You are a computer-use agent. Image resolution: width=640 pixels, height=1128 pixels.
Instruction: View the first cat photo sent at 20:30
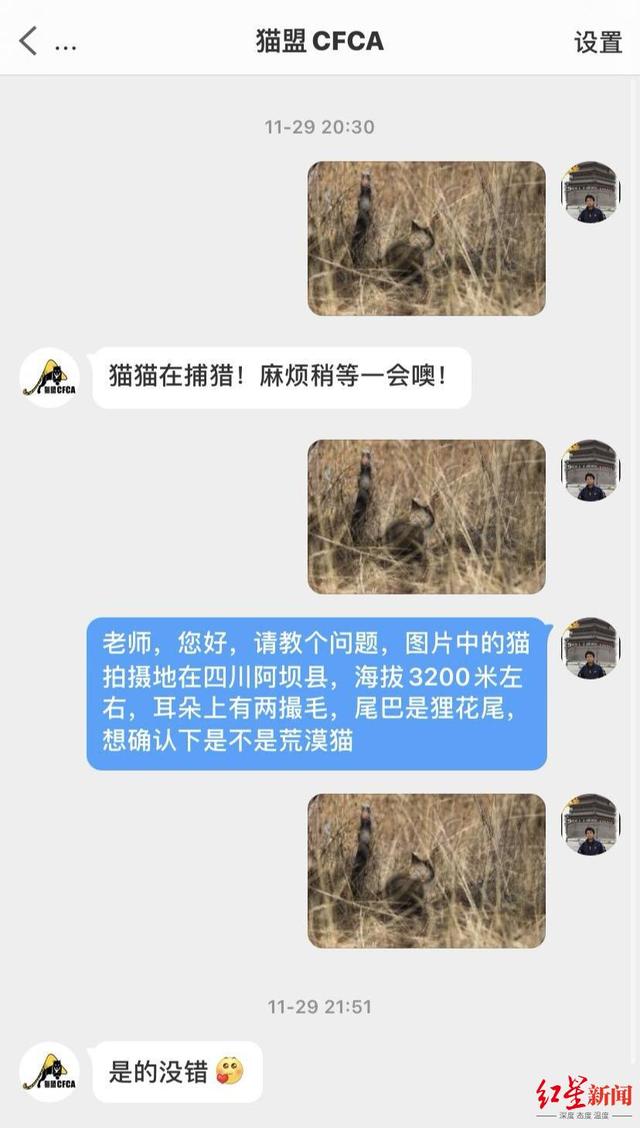(427, 239)
